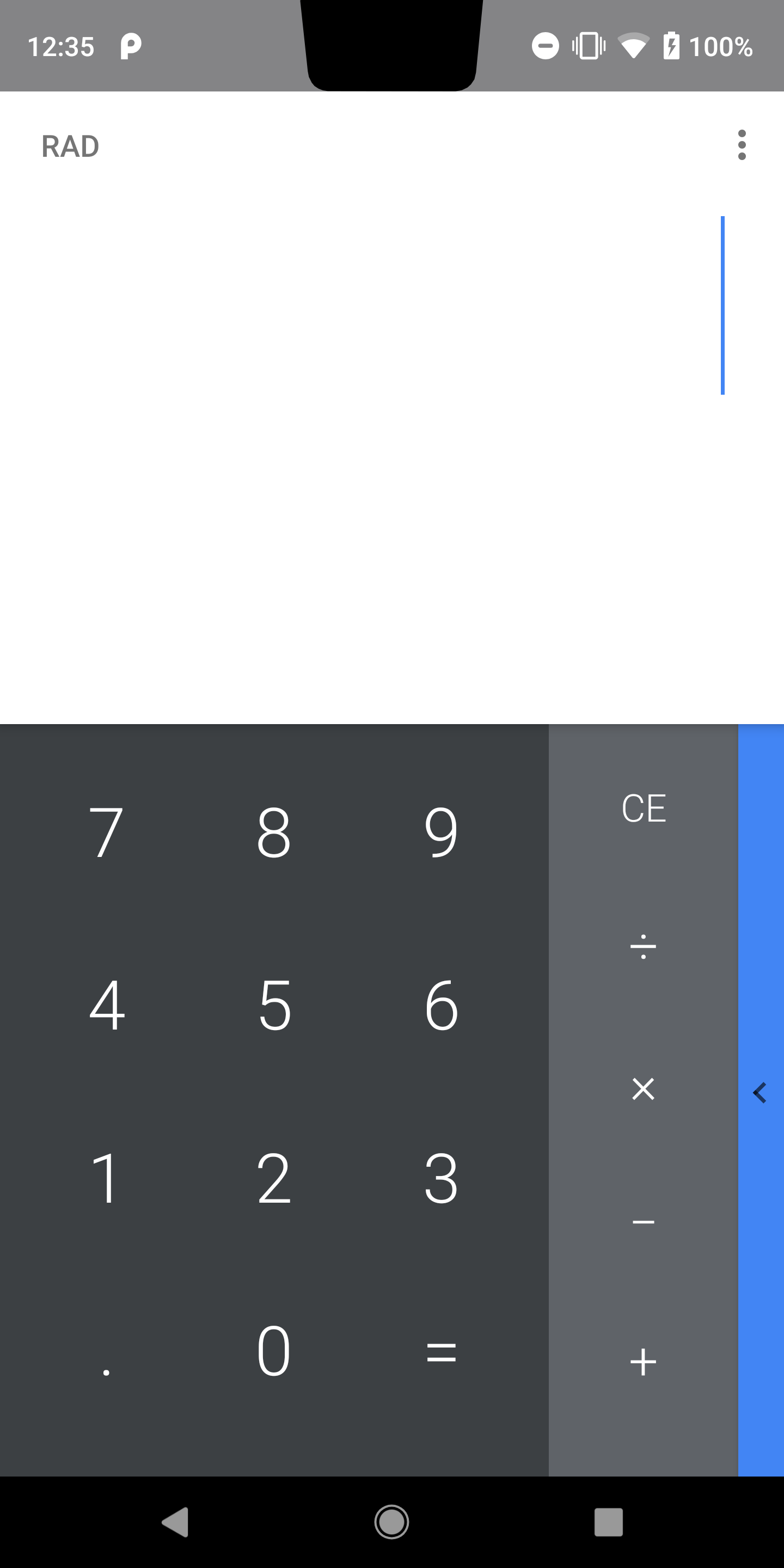Toggle the RAD angle mode

70,146
